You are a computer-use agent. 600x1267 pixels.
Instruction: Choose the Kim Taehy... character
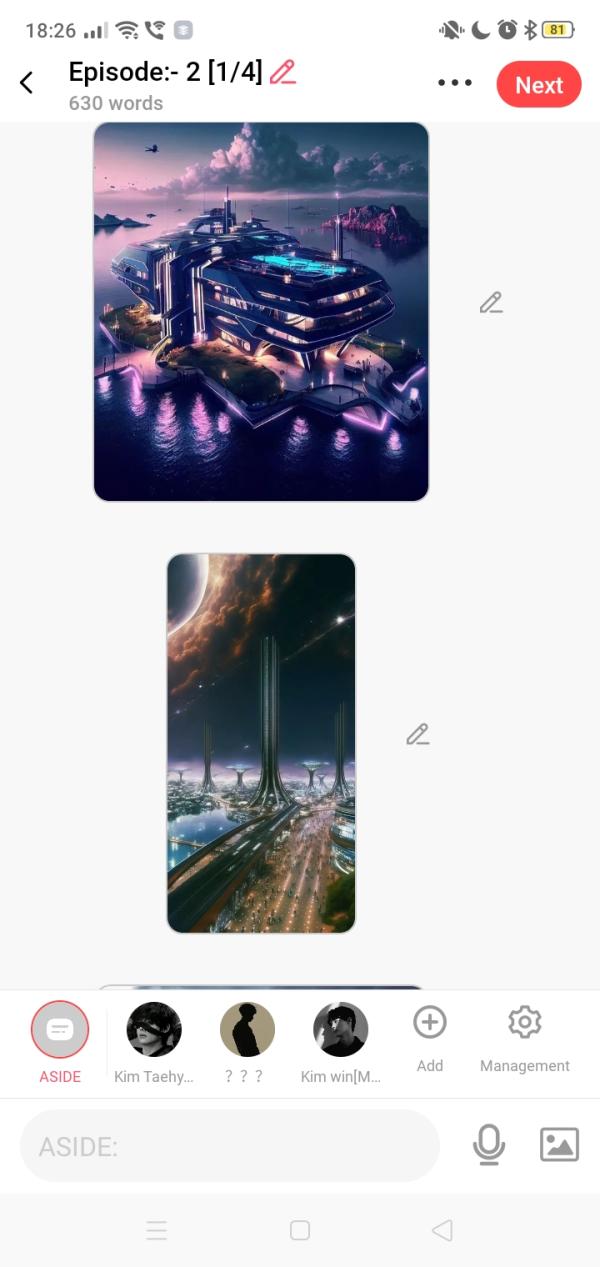pyautogui.click(x=154, y=1030)
